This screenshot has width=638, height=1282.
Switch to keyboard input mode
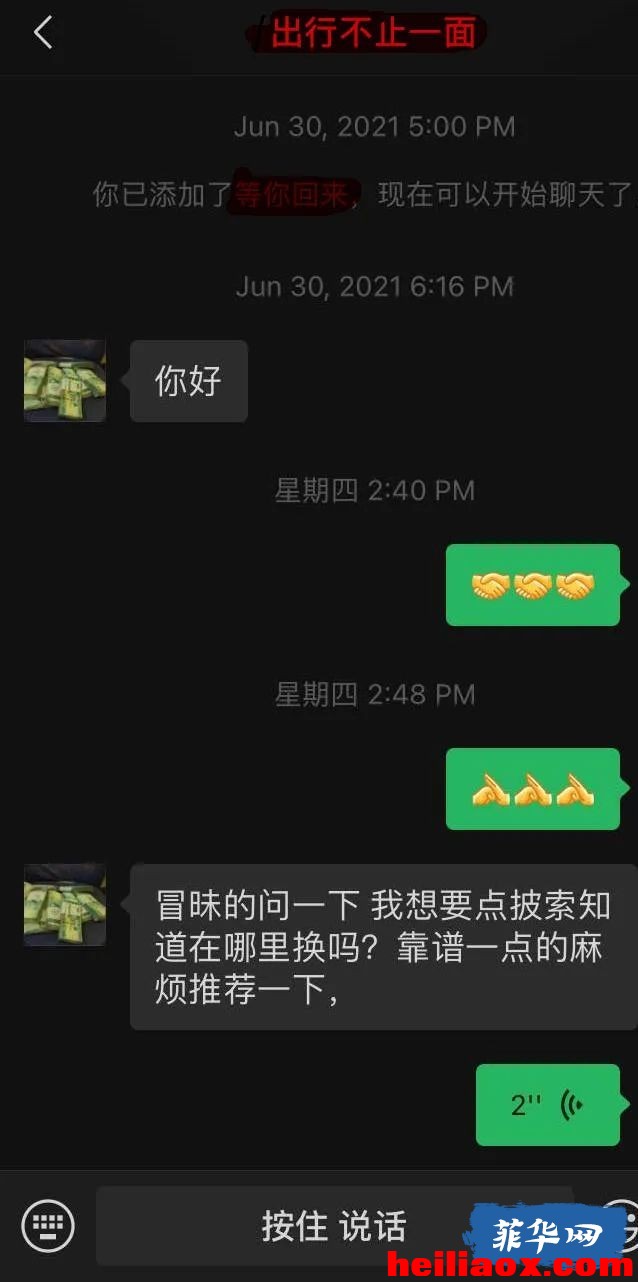(48, 1224)
